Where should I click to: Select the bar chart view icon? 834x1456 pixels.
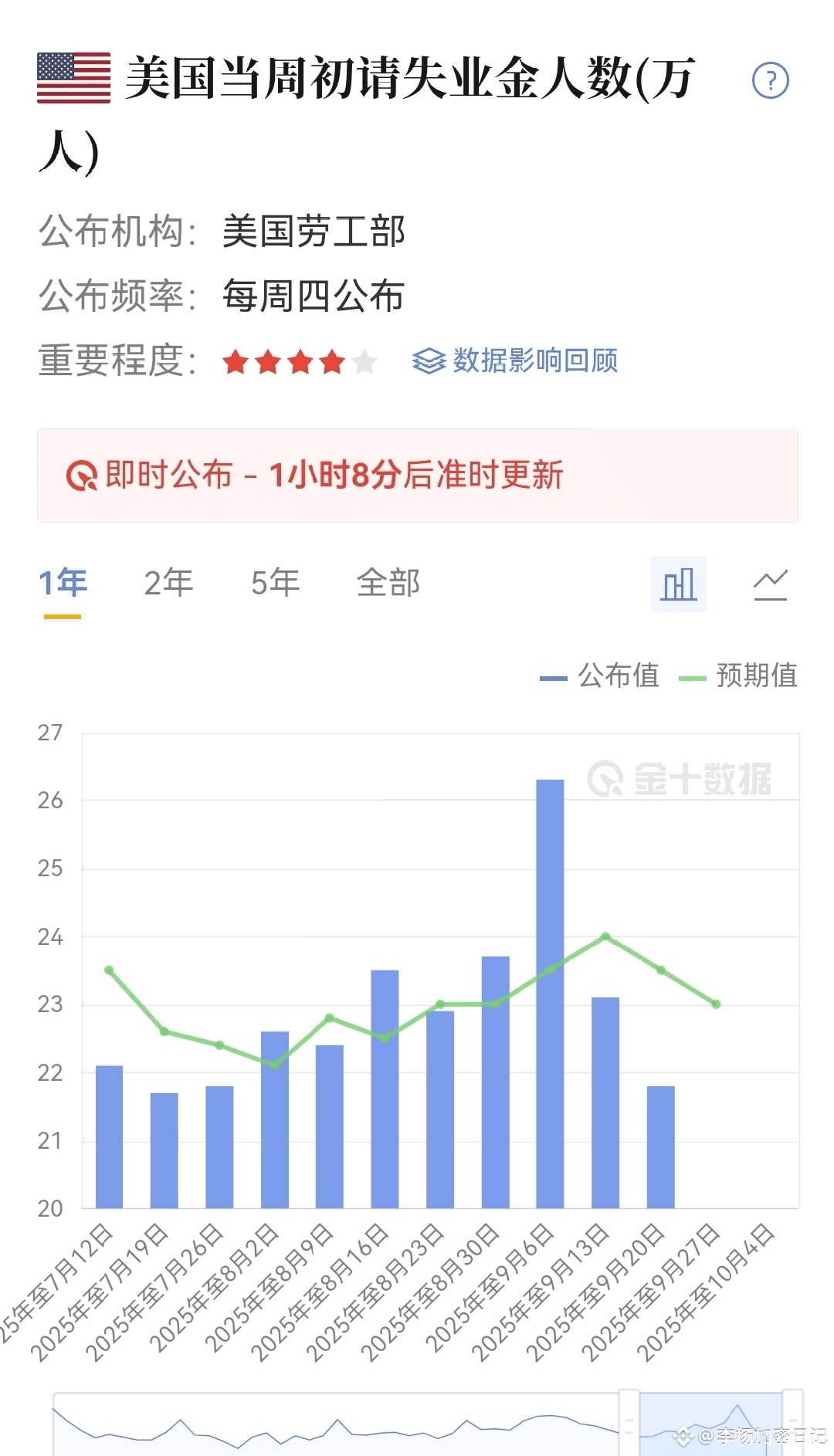[x=679, y=584]
